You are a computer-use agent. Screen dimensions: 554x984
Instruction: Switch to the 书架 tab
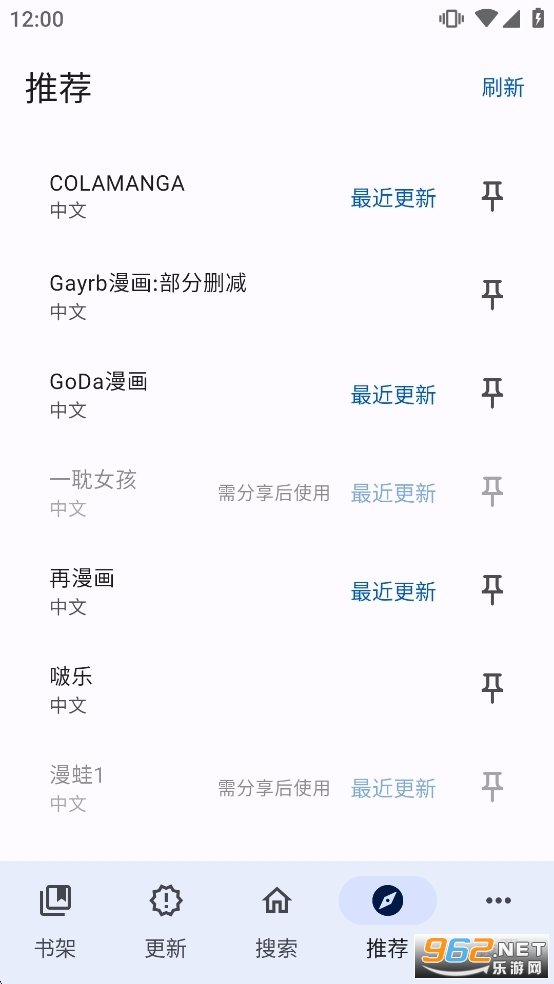pyautogui.click(x=55, y=921)
